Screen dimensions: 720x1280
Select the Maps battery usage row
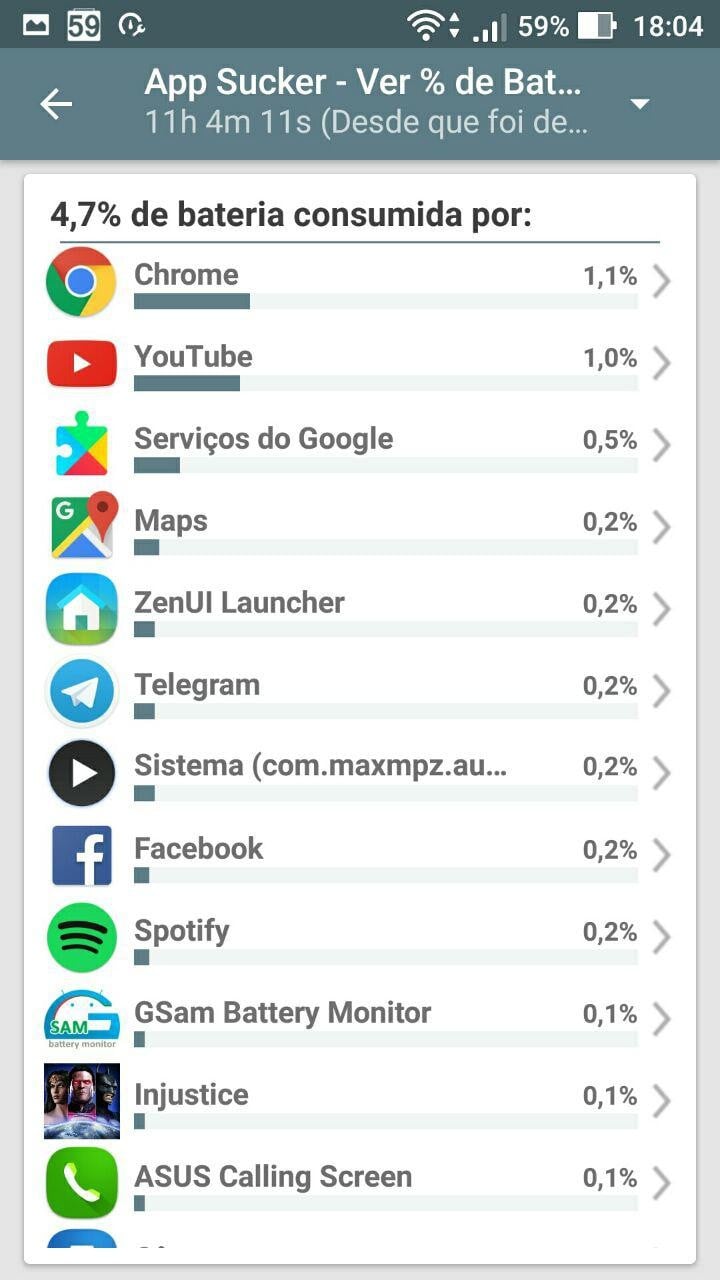[x=360, y=528]
